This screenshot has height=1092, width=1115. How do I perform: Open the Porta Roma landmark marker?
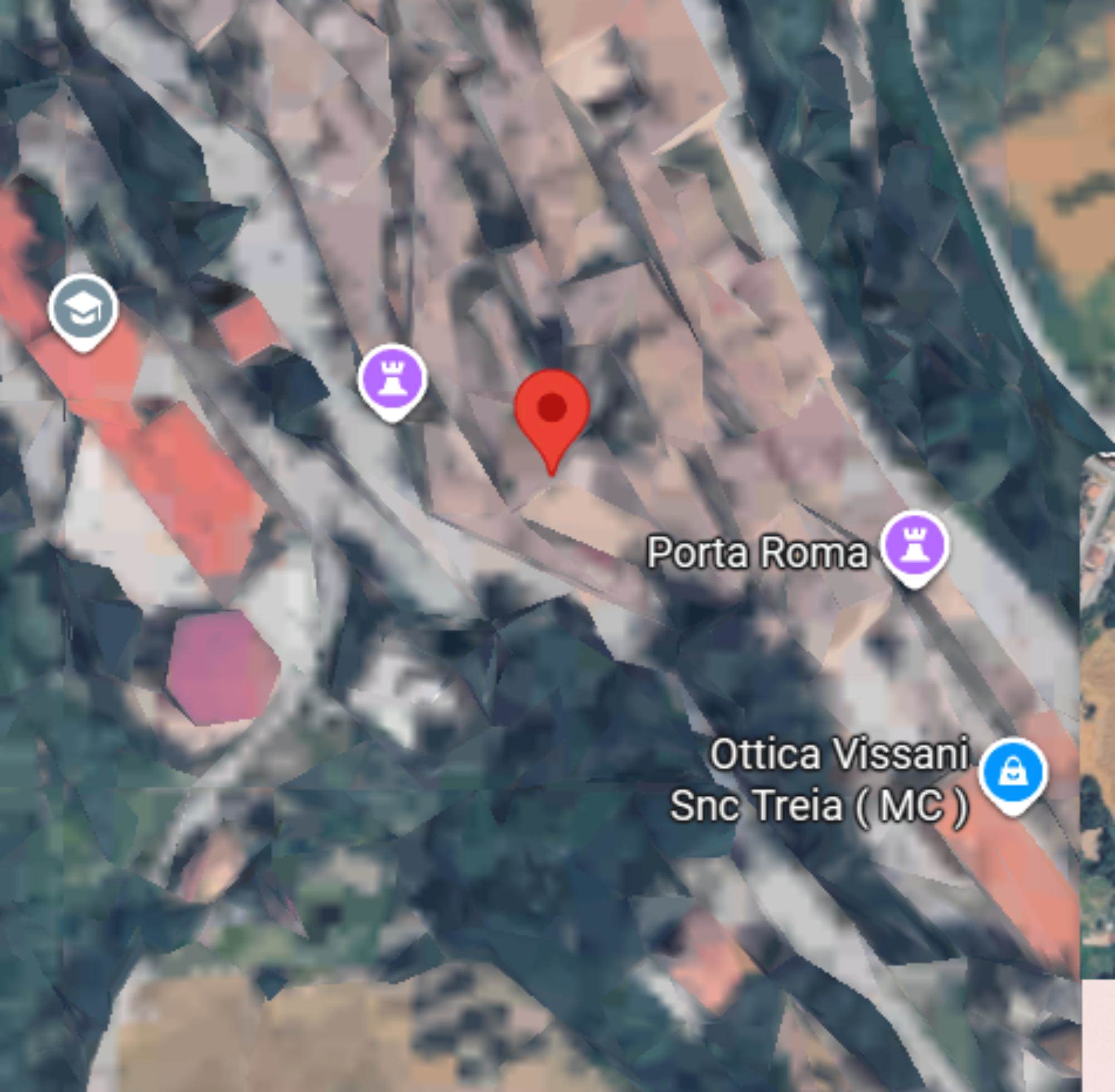(x=914, y=545)
